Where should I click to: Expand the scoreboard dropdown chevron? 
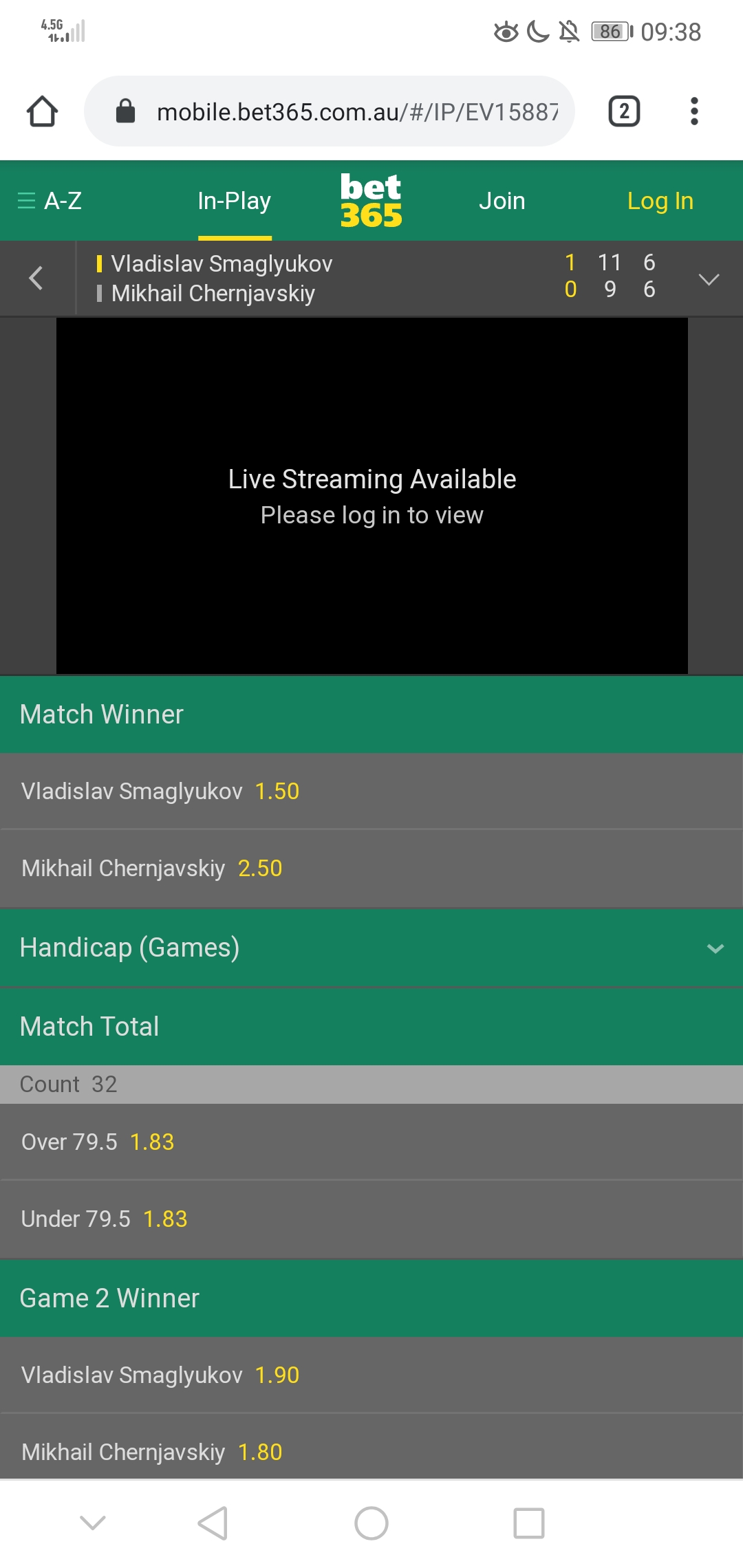708,279
